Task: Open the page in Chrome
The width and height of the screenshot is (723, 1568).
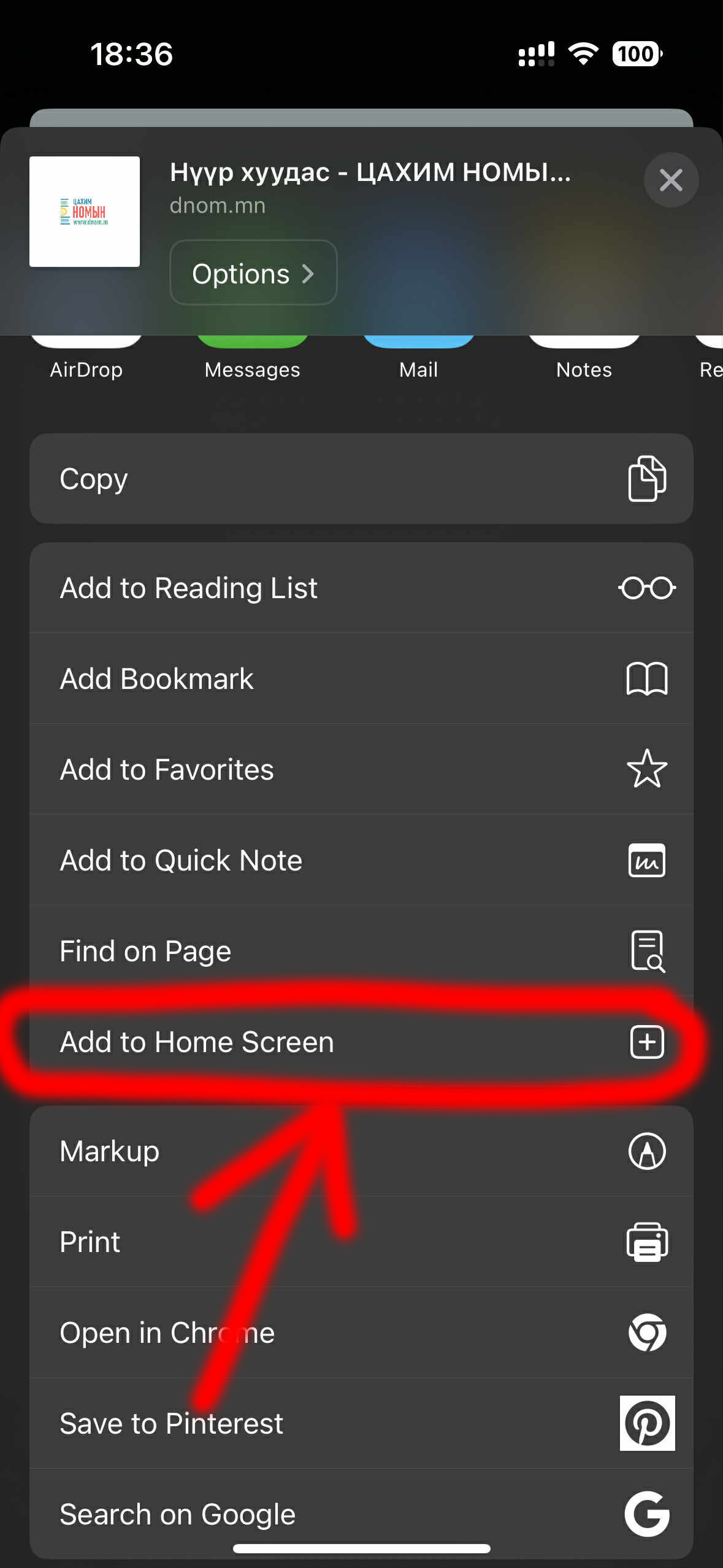Action: tap(361, 1332)
